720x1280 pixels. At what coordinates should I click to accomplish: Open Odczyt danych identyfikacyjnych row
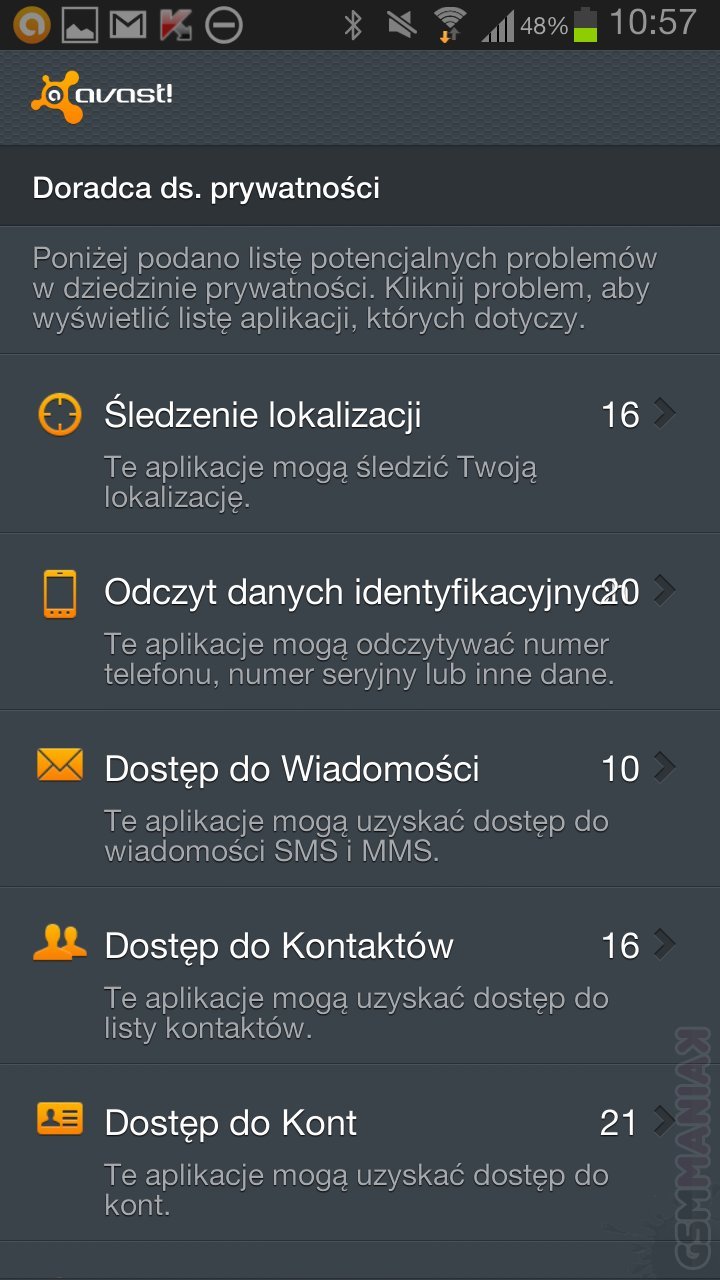point(360,621)
